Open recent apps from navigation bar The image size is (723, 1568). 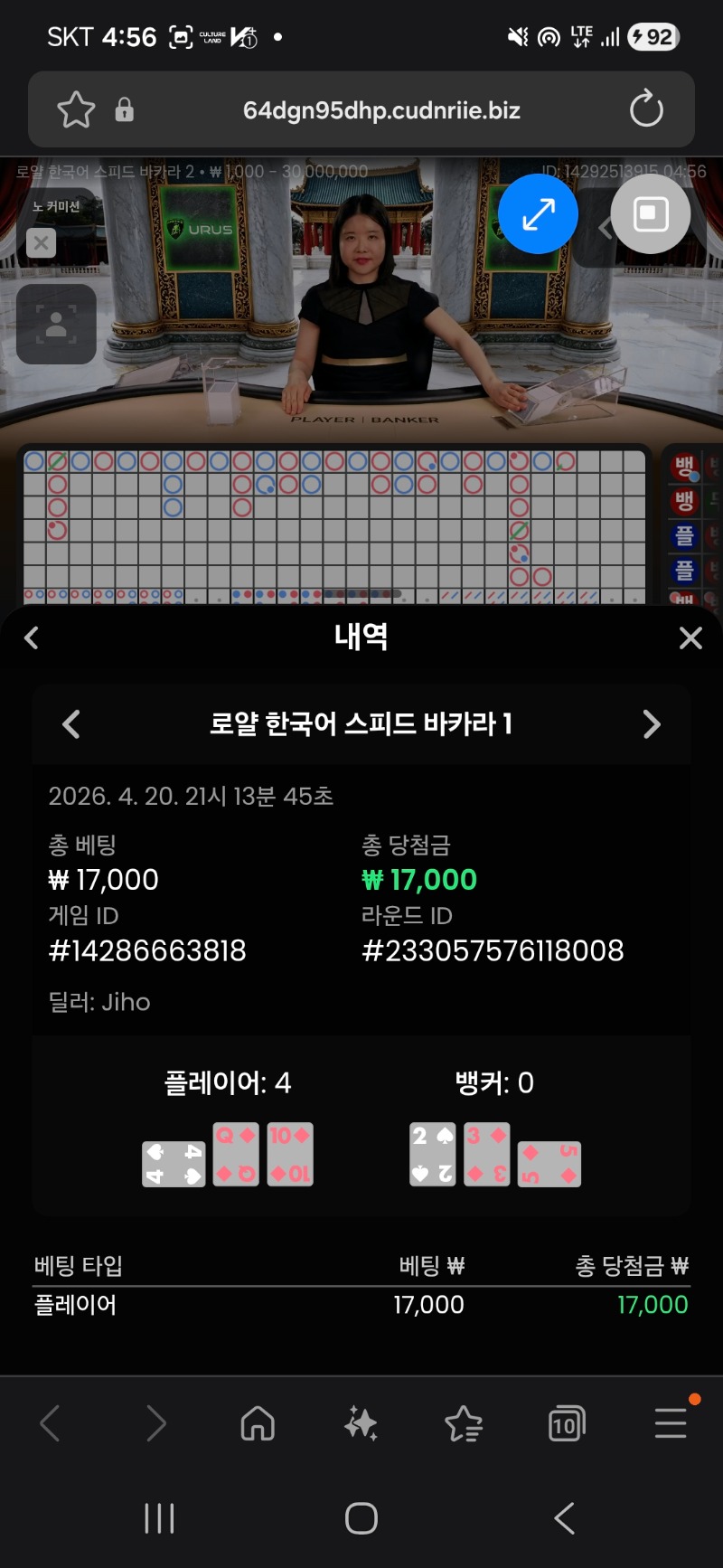(x=159, y=1517)
